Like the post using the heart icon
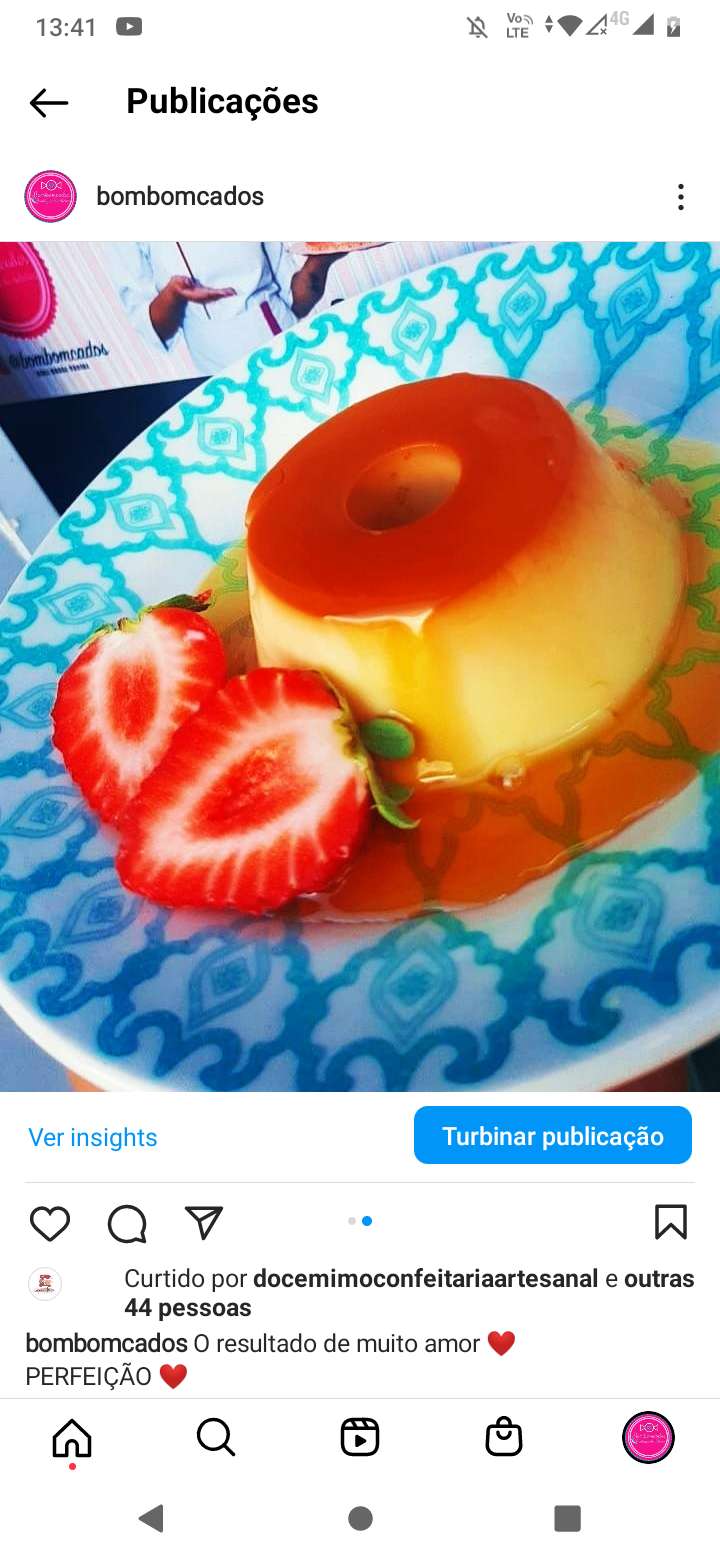The width and height of the screenshot is (720, 1560). point(50,1223)
